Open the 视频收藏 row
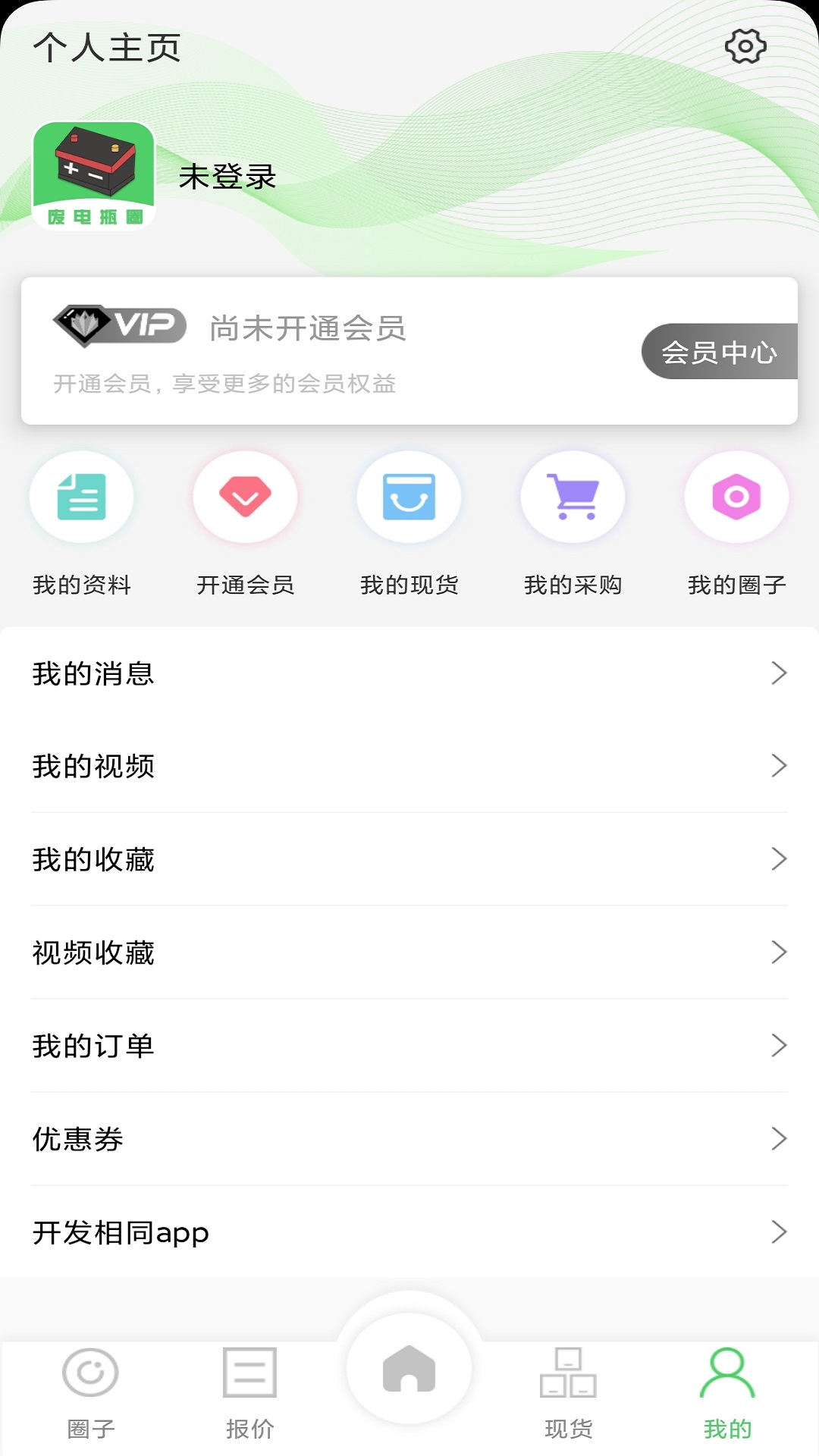Viewport: 819px width, 1456px height. tap(409, 952)
